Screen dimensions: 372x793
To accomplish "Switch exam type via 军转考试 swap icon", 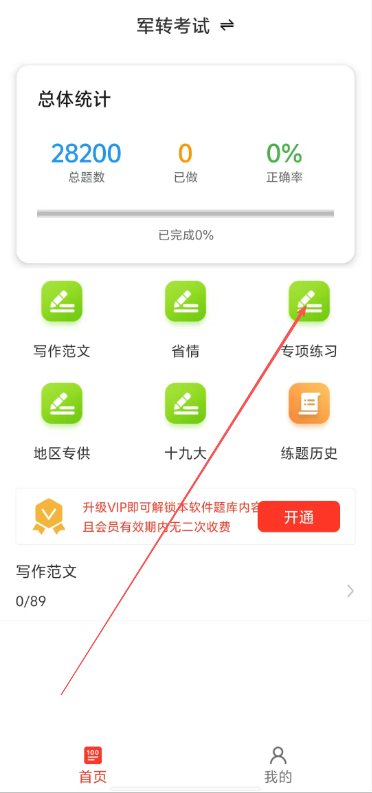I will [227, 25].
